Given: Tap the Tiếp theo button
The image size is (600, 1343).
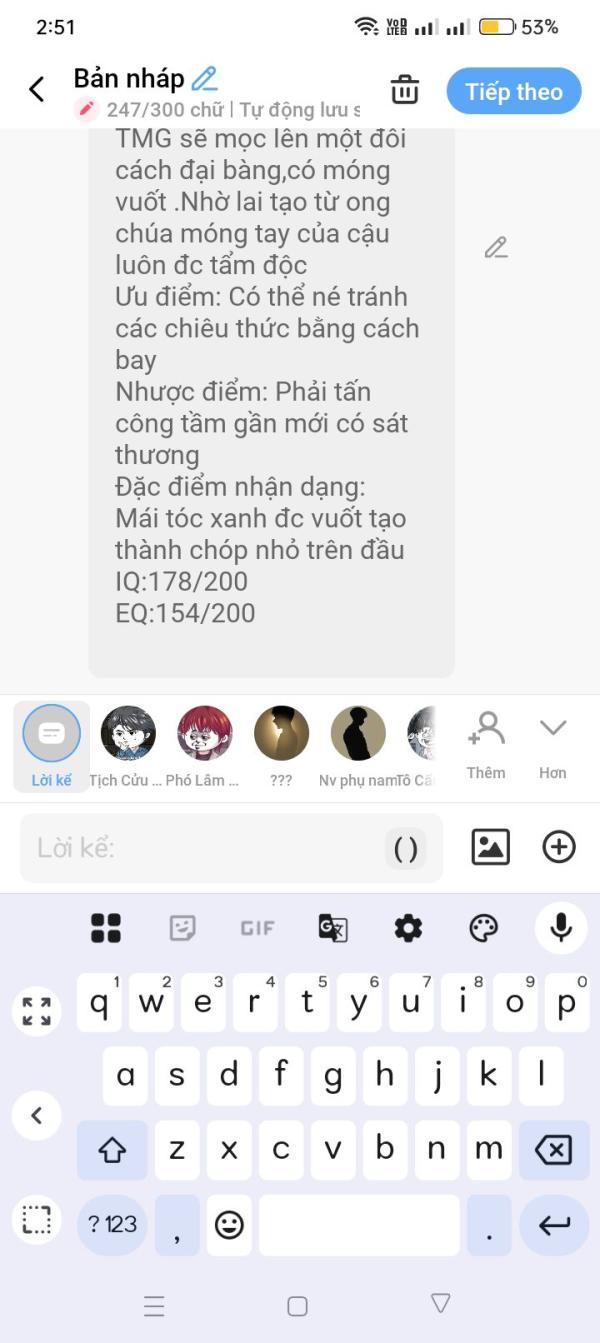Looking at the screenshot, I should click(514, 92).
